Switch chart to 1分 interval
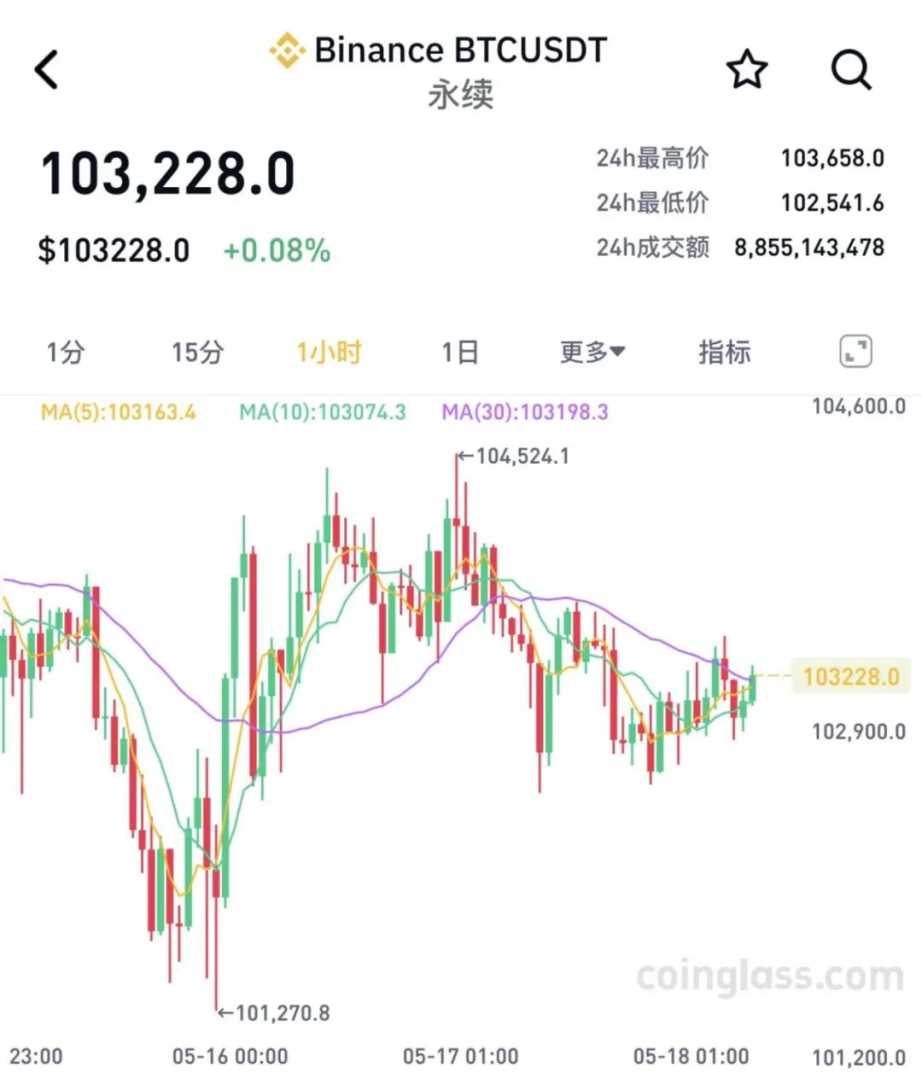Viewport: 922px width, 1080px height. click(x=65, y=352)
